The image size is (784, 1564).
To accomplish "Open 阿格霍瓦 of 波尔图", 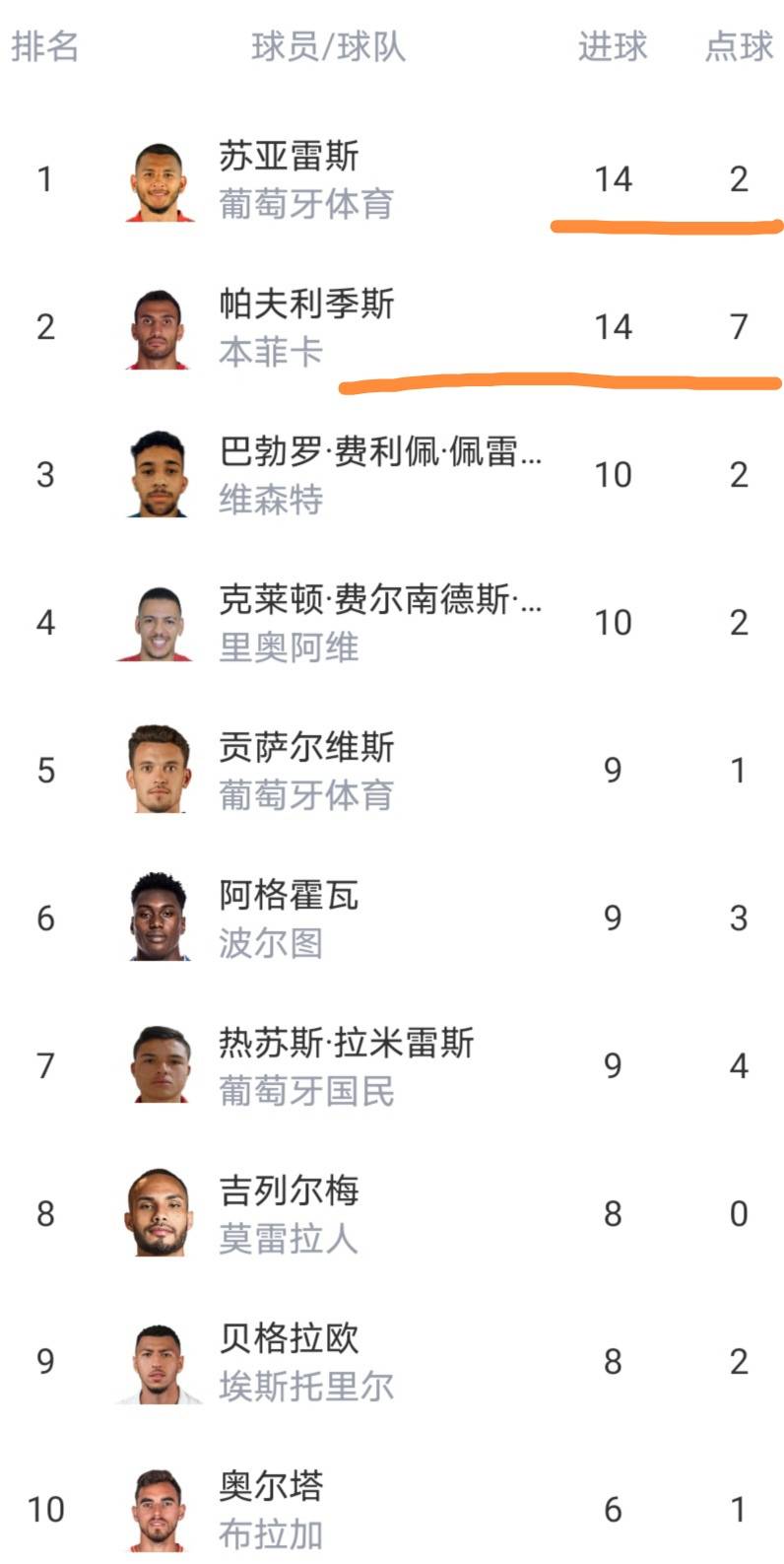I will point(289,897).
